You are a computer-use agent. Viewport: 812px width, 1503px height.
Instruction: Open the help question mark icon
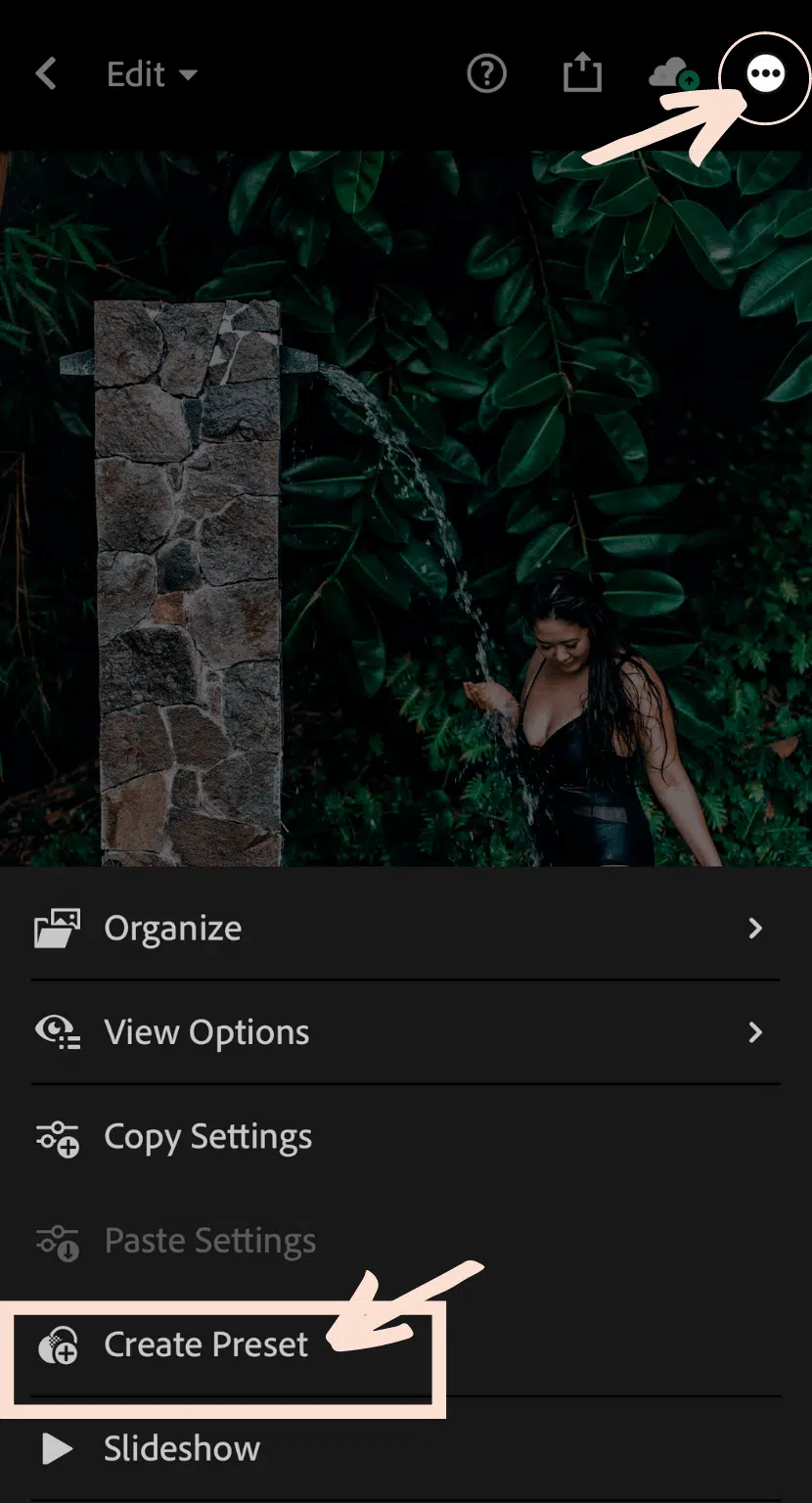[x=486, y=73]
